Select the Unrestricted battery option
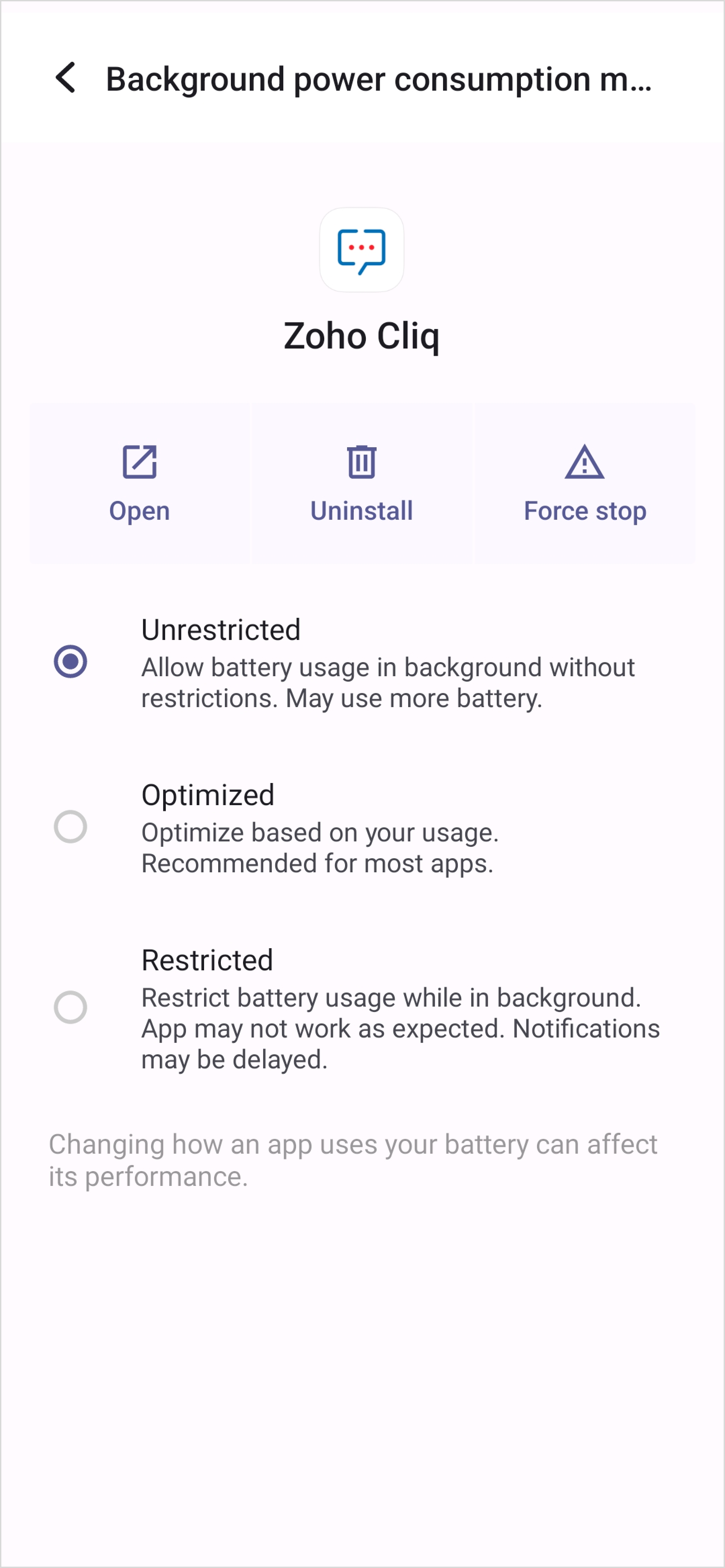 tap(362, 662)
